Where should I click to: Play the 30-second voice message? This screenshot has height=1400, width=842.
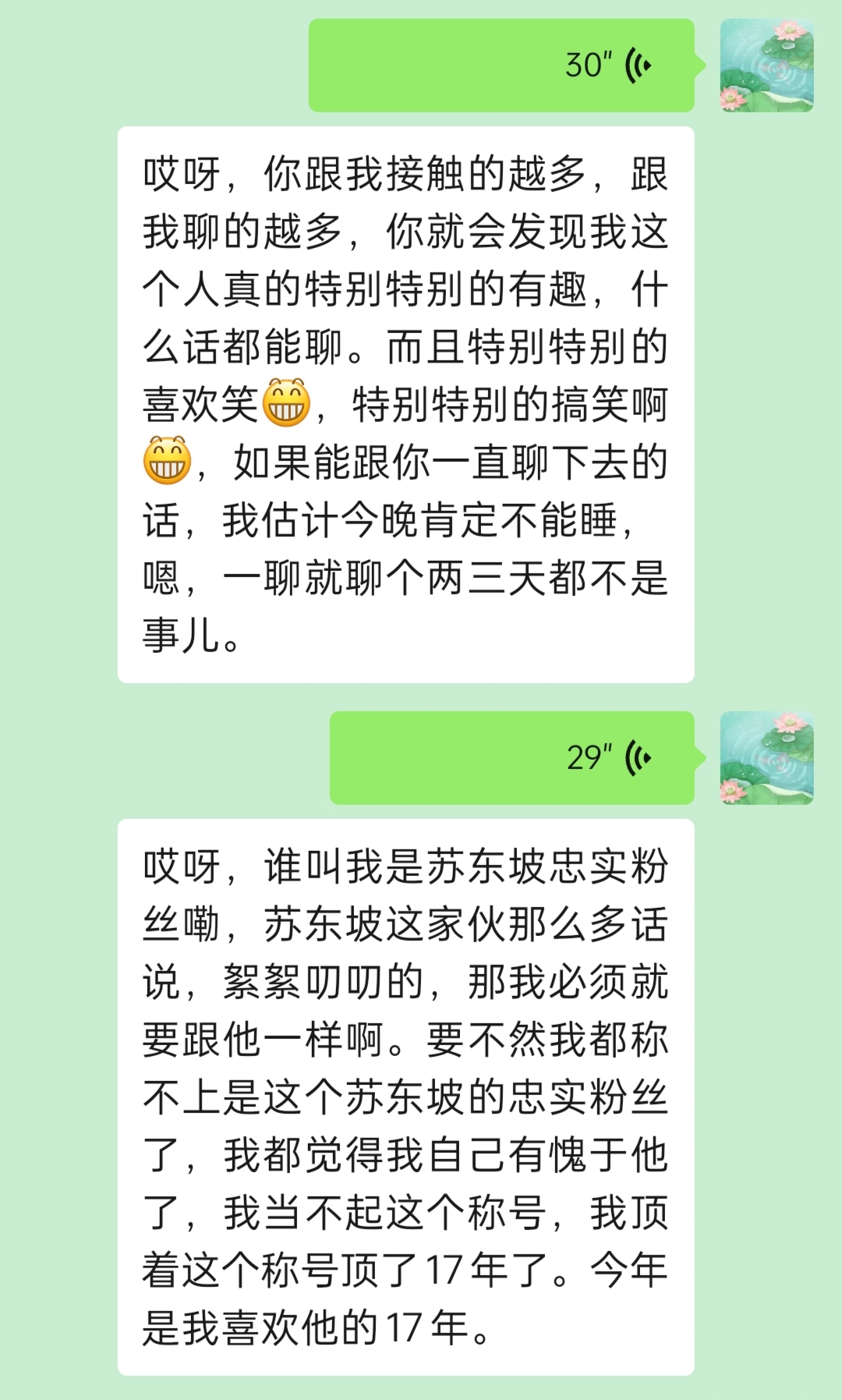click(501, 66)
